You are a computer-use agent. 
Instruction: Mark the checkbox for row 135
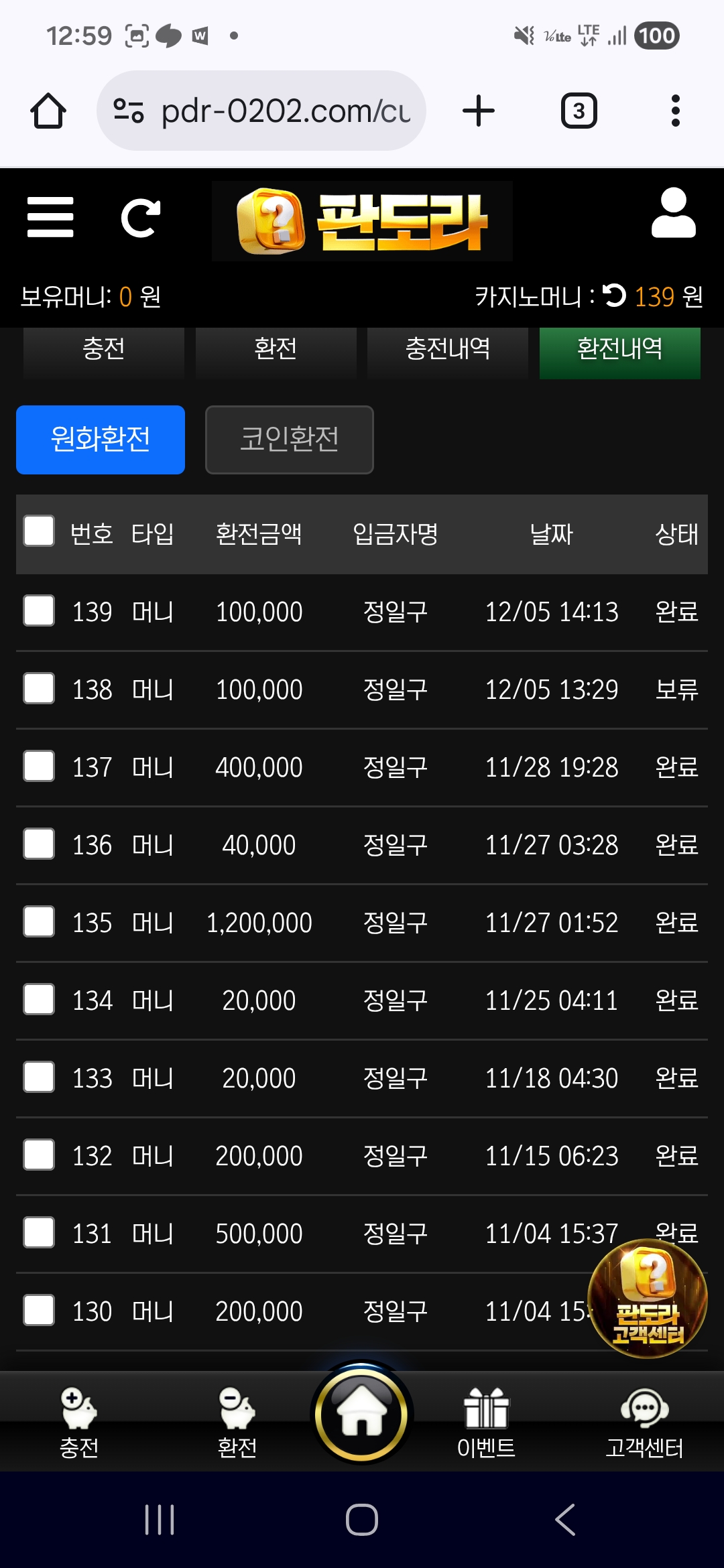click(x=39, y=921)
